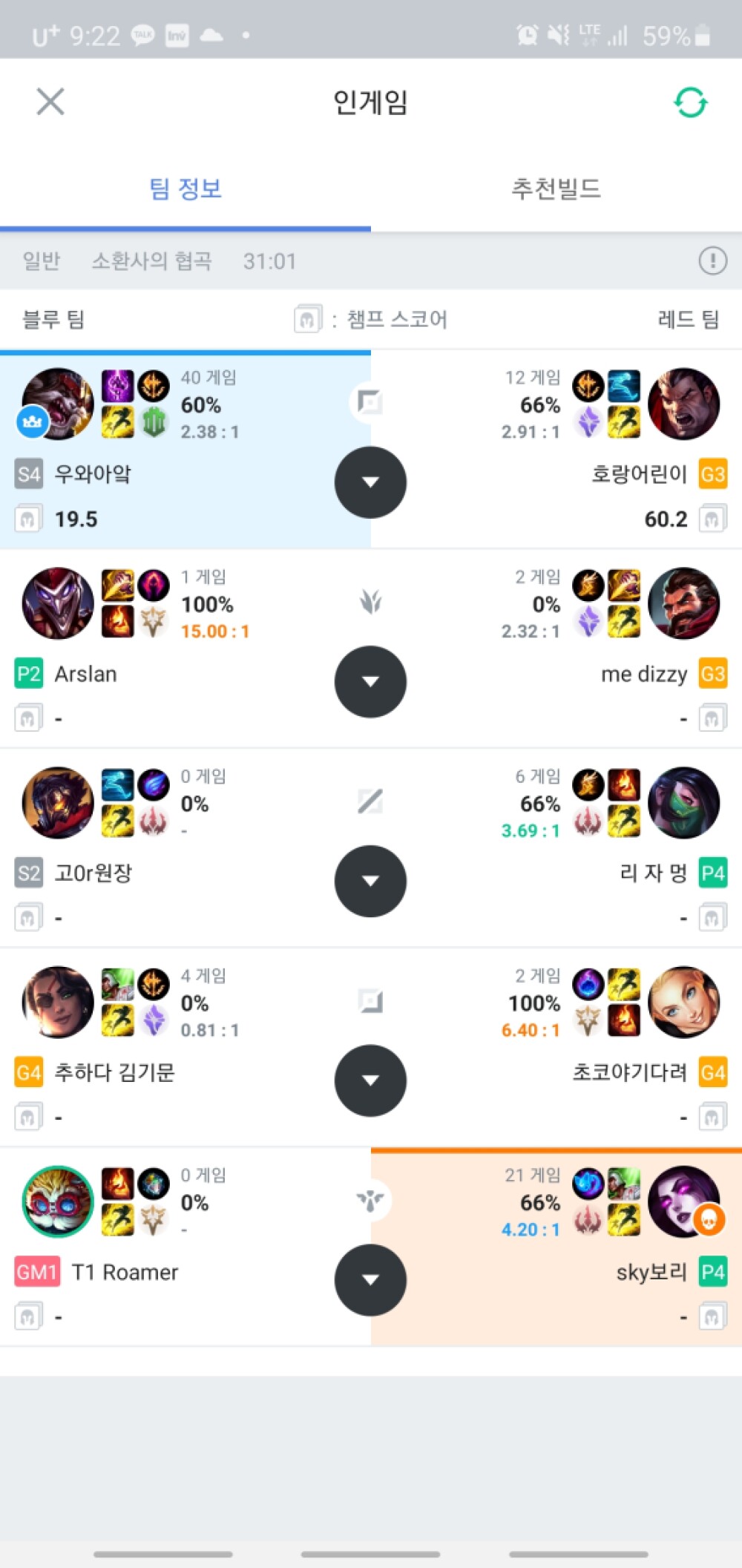This screenshot has height=1568, width=742.
Task: Refresh the in-game info
Action: (x=690, y=102)
